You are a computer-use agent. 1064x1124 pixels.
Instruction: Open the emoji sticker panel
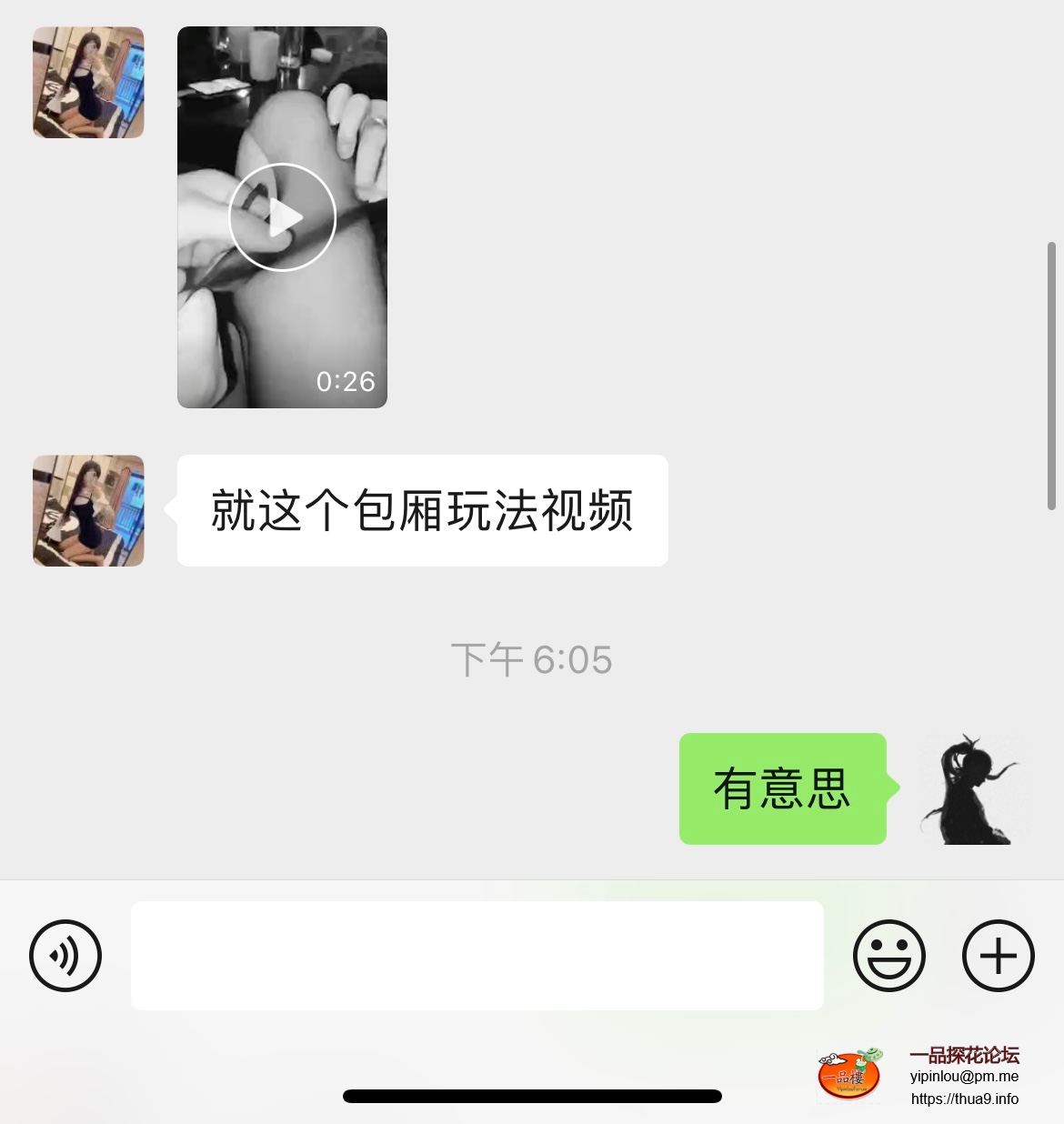888,956
